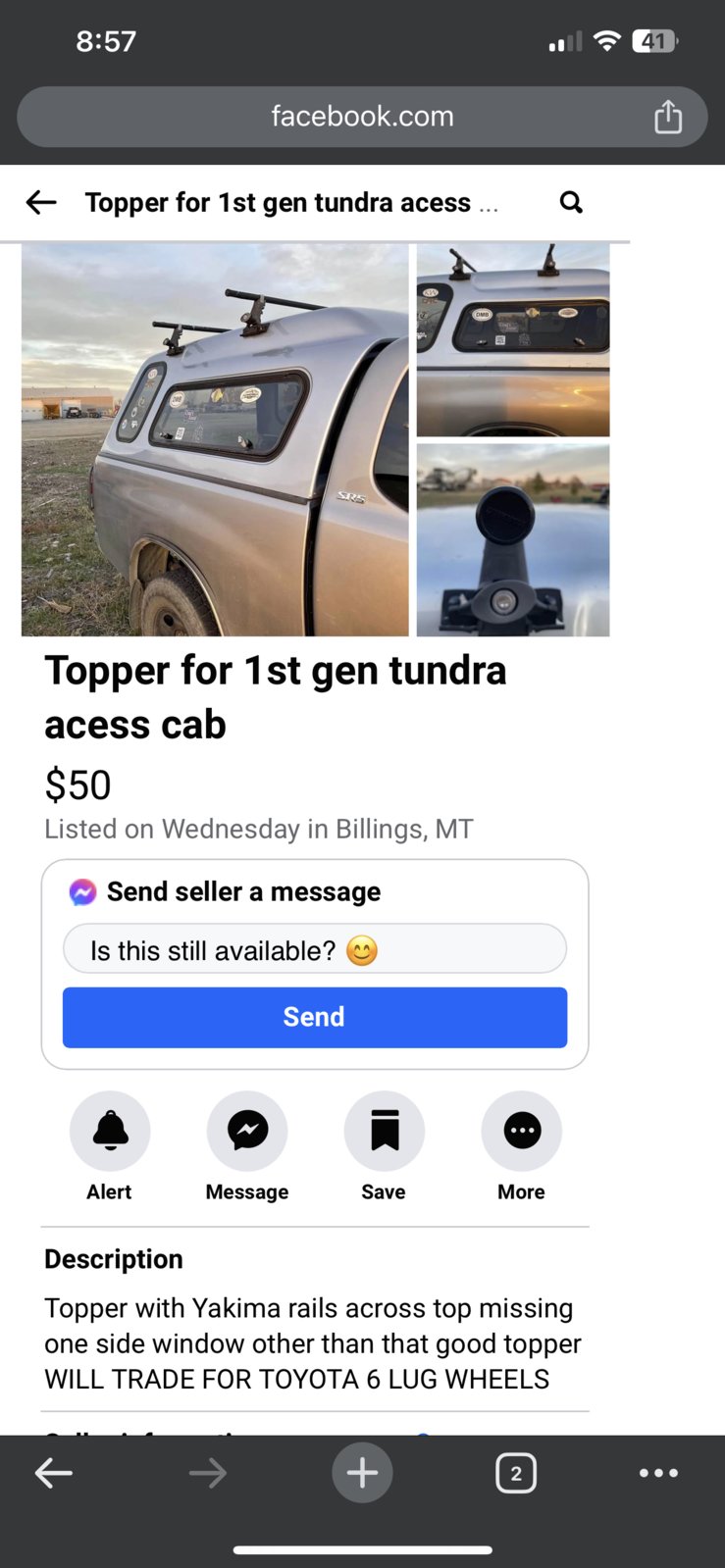Share page via browser share icon

[668, 117]
